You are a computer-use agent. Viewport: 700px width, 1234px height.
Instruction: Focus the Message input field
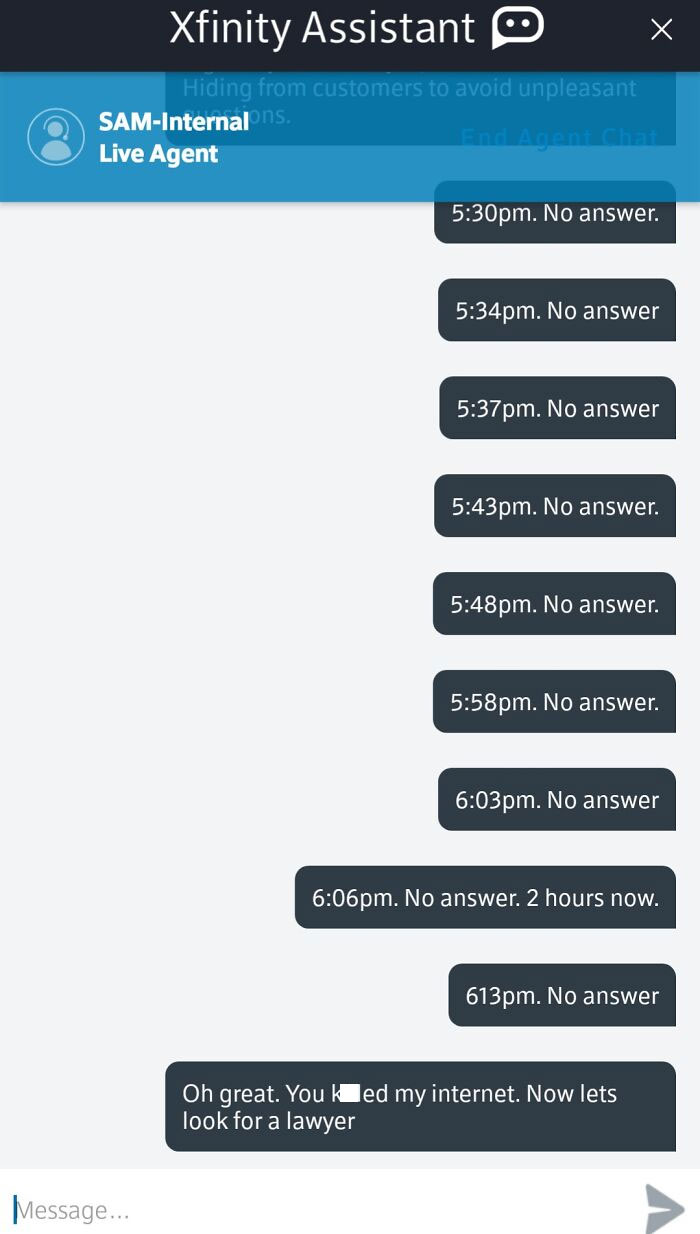[320, 1210]
